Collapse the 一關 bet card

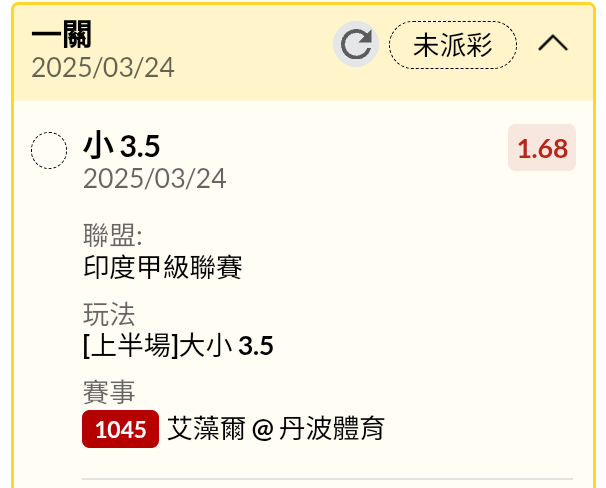552,44
